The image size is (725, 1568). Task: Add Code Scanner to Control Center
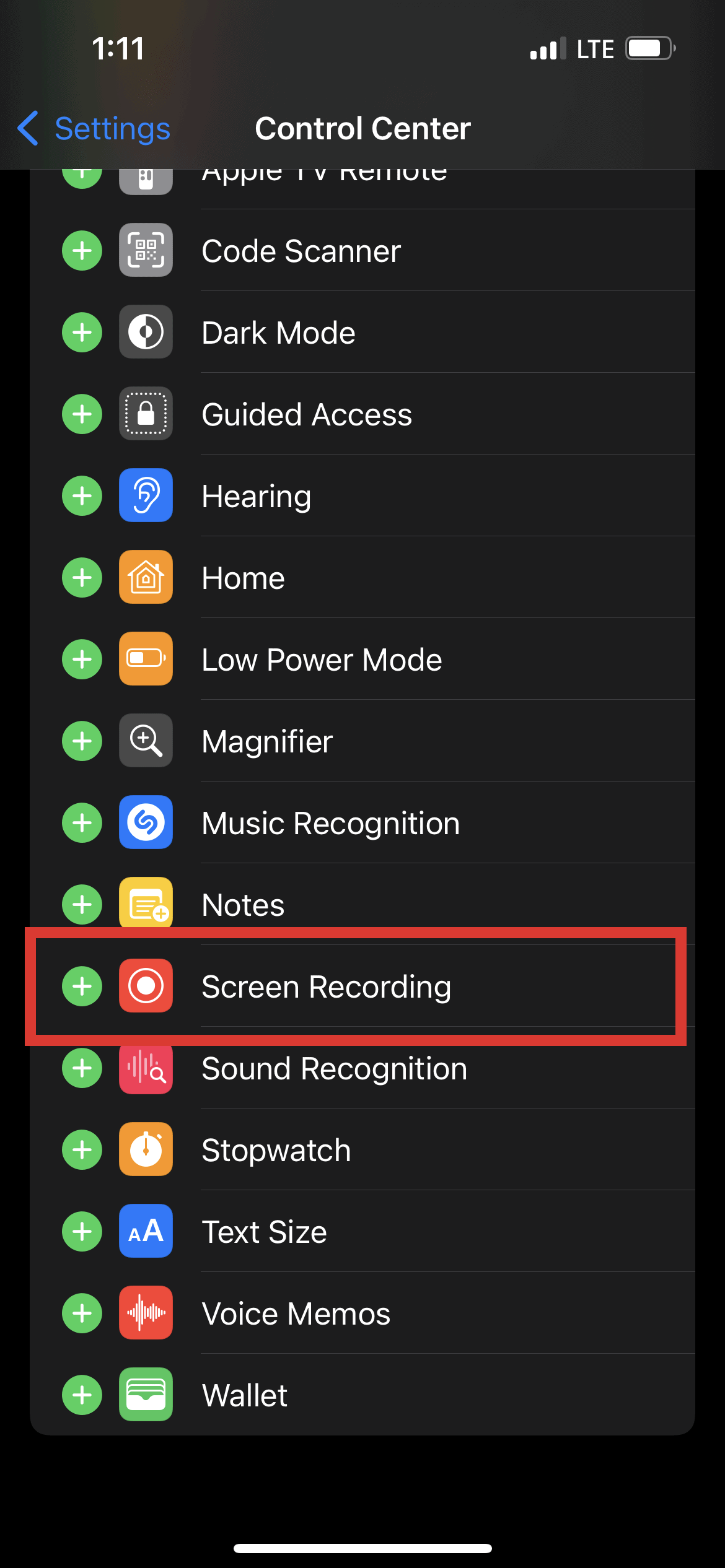coord(82,251)
